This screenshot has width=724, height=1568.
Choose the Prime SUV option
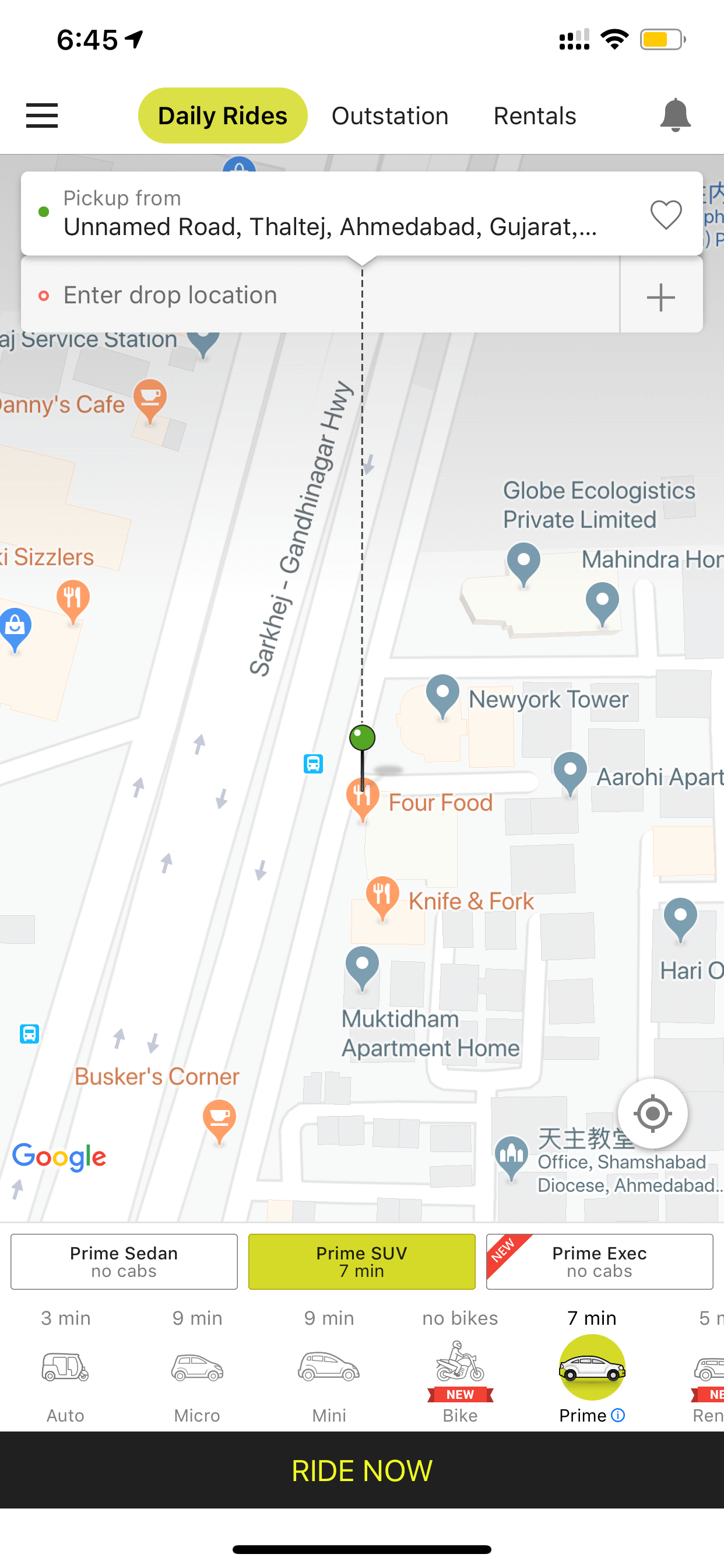362,1261
